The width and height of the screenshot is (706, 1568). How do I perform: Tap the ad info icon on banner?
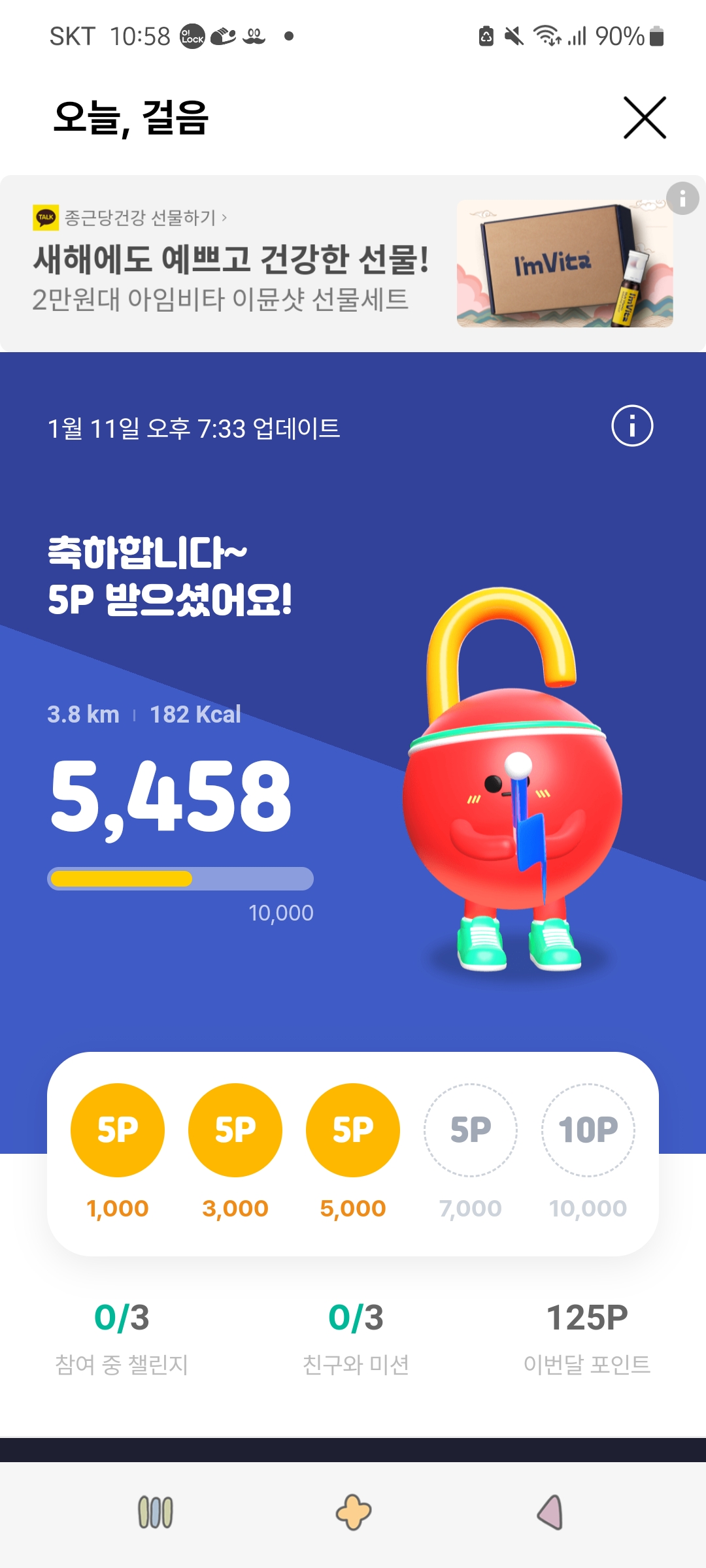682,198
